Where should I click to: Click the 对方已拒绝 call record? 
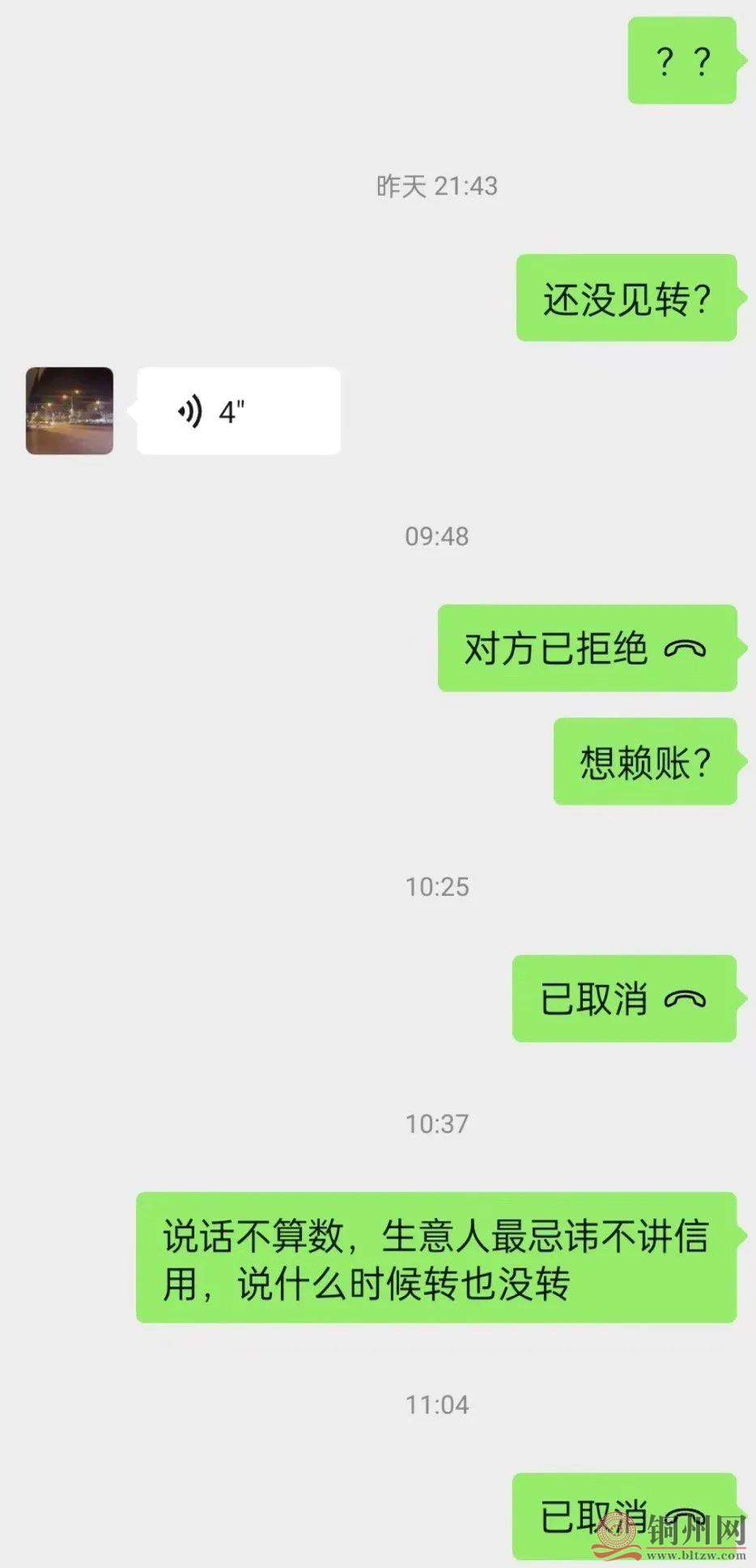click(x=587, y=649)
